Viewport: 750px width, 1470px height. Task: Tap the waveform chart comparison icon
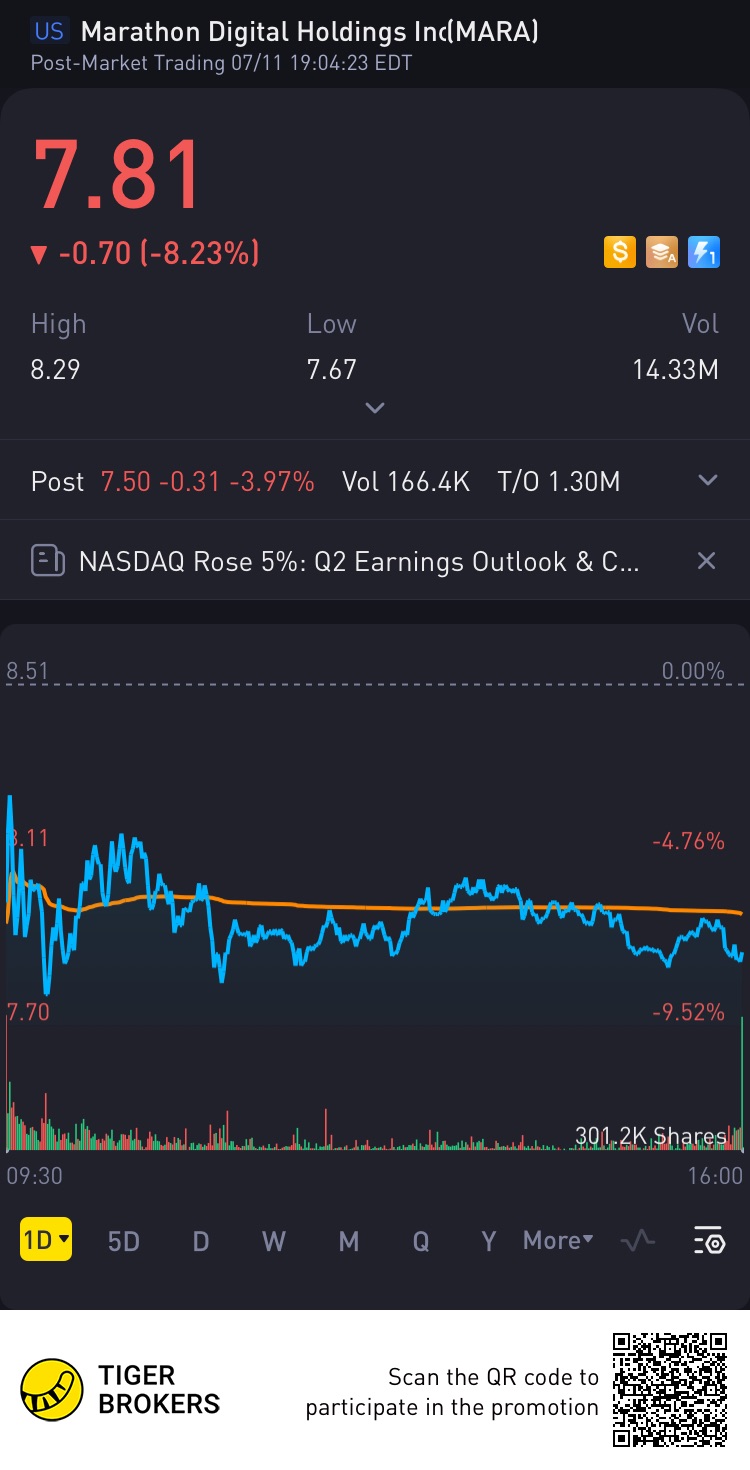(637, 1241)
